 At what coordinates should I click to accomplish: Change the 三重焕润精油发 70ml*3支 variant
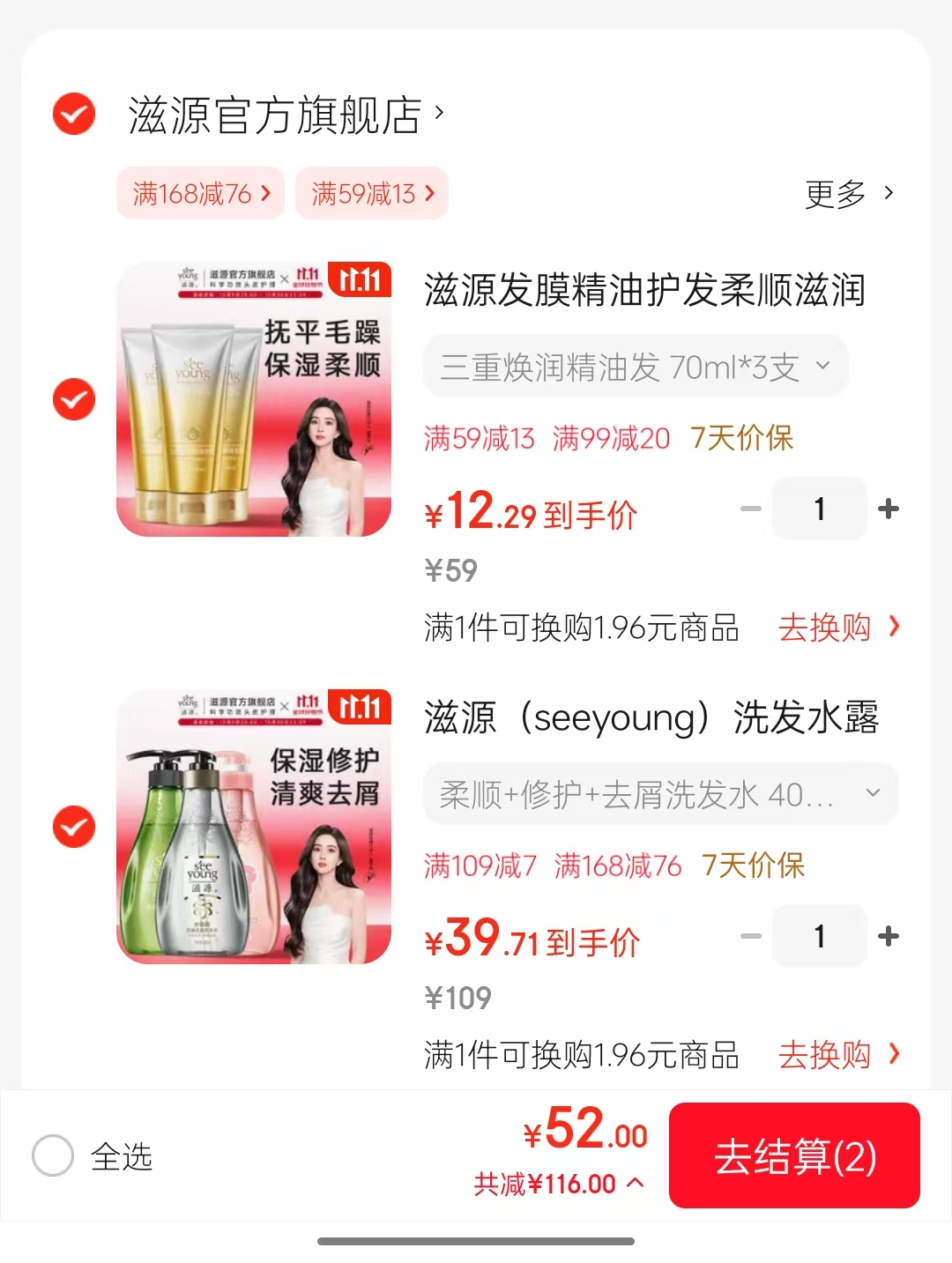tap(635, 367)
